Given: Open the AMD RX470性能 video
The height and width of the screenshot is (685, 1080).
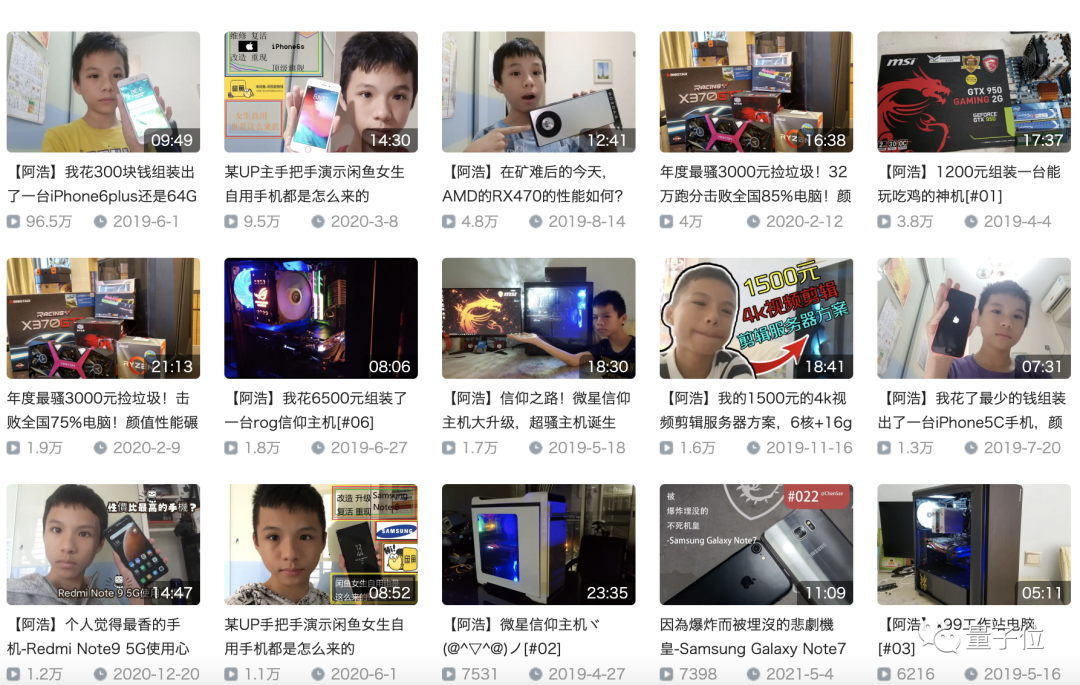Looking at the screenshot, I should tap(538, 92).
